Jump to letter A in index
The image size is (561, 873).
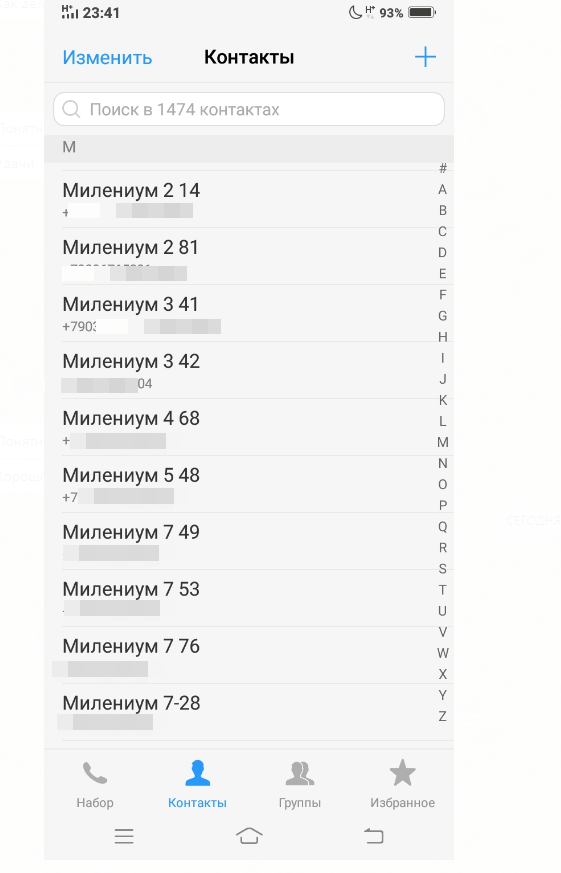(442, 189)
